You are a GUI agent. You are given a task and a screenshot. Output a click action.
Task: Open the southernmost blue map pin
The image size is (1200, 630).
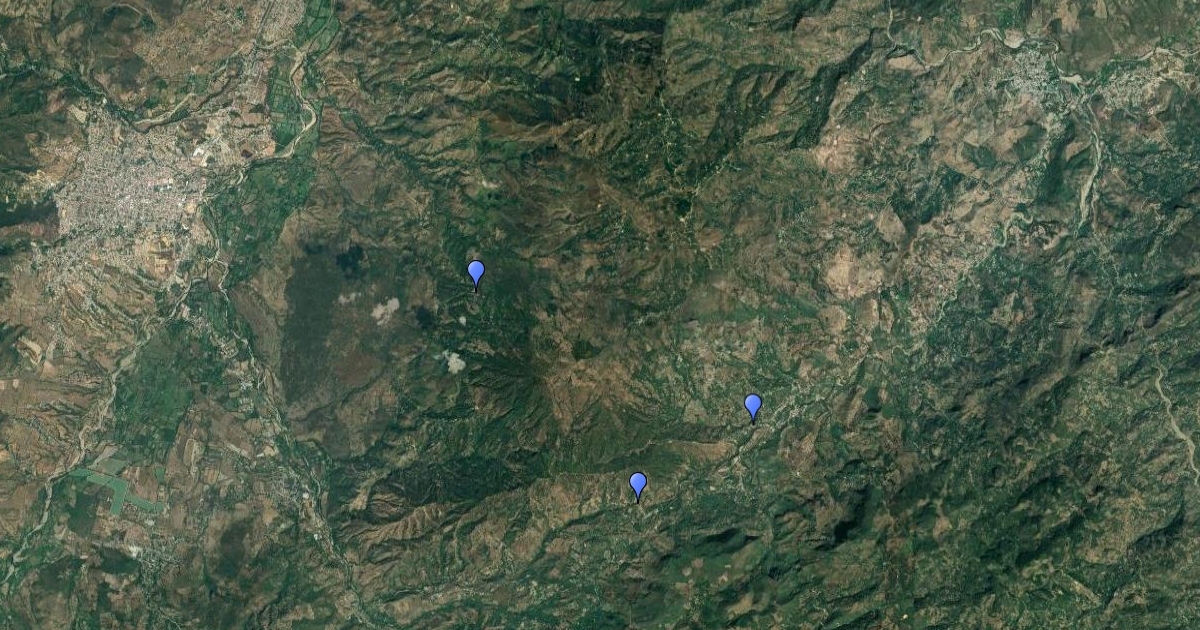tap(638, 485)
